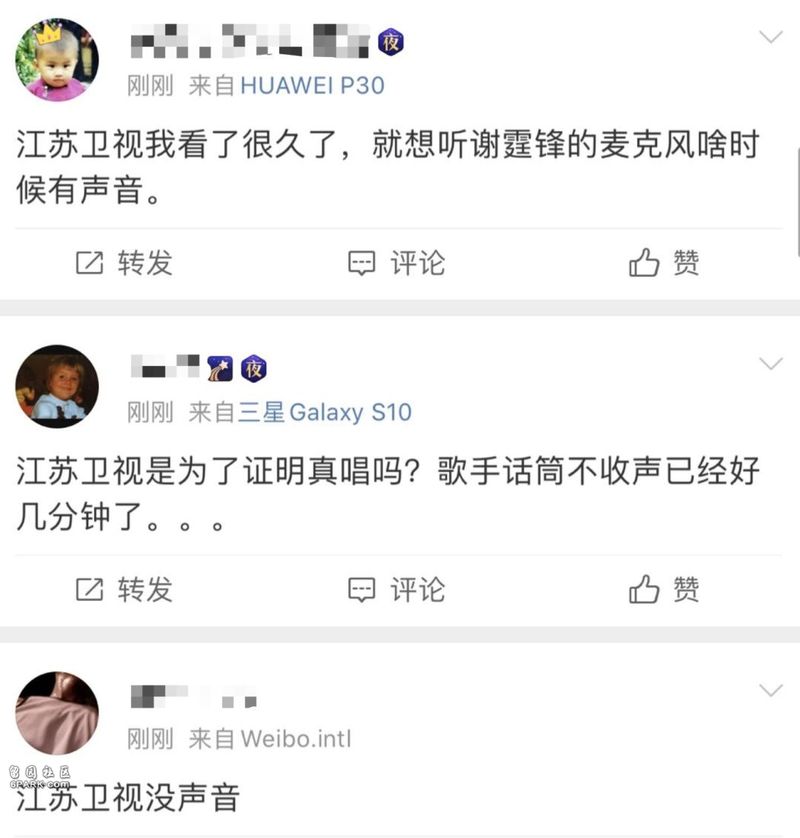800x838 pixels.
Task: Open the avatar of the HUAWEI P30 poster
Action: [x=56, y=60]
